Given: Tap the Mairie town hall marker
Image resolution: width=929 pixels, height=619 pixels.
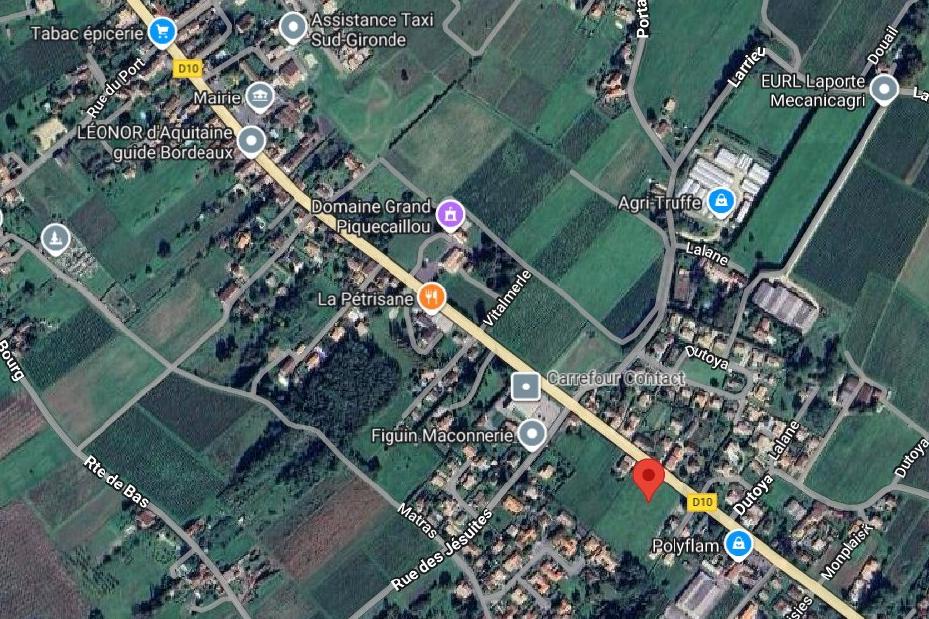Looking at the screenshot, I should pos(260,96).
